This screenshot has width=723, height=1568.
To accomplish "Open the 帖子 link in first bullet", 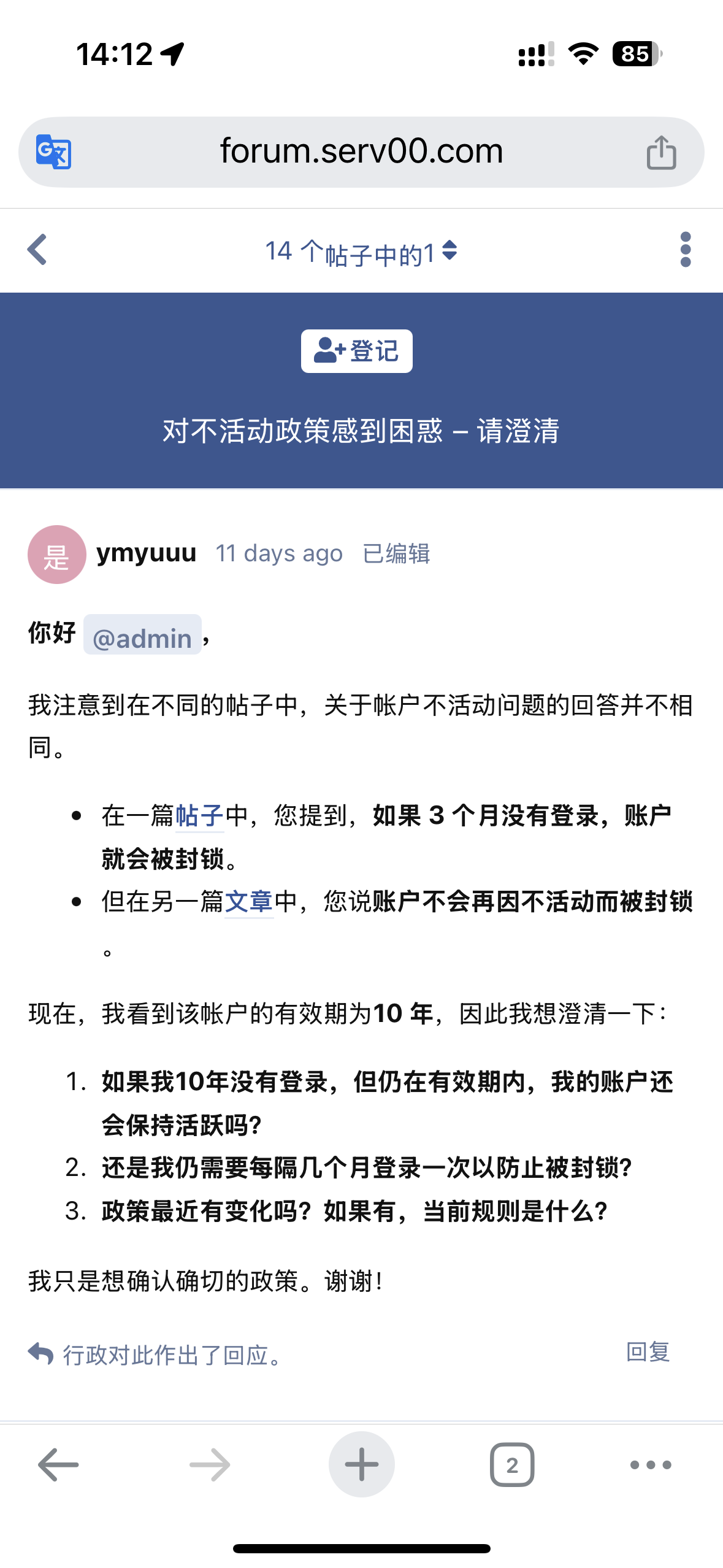I will 199,816.
